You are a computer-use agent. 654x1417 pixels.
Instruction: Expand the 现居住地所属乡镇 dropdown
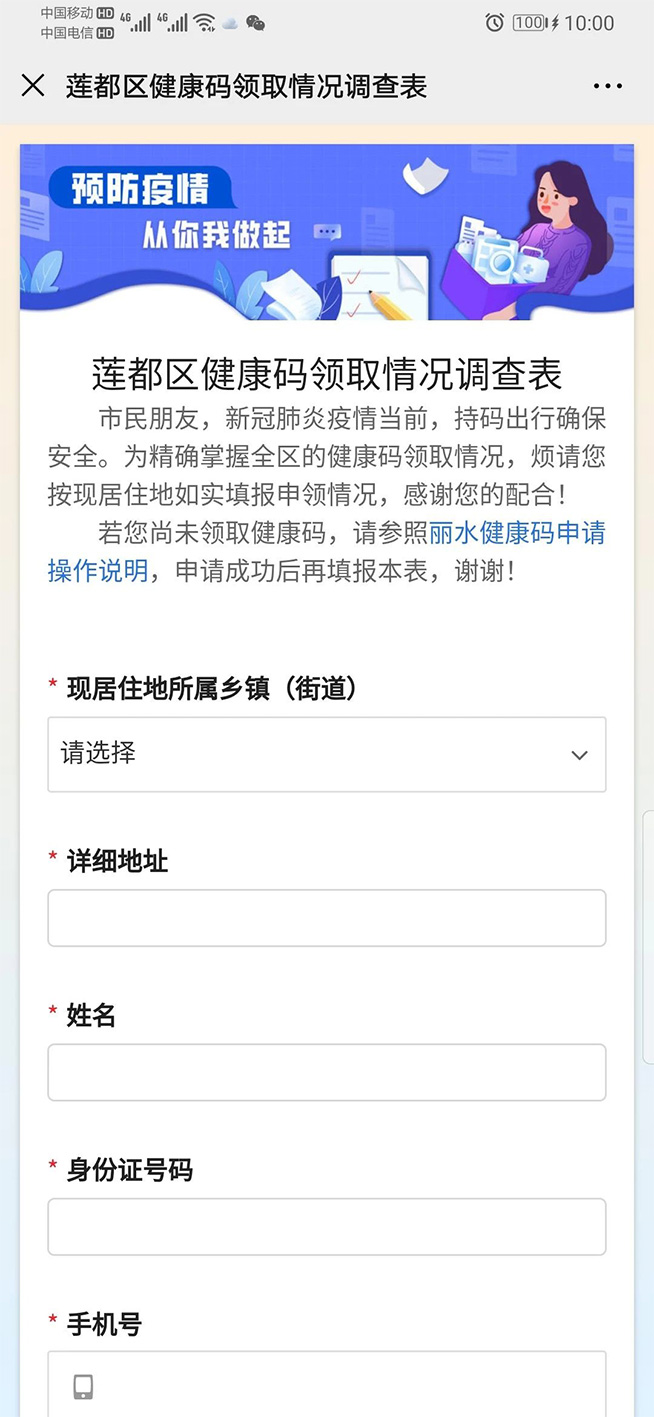pyautogui.click(x=326, y=755)
